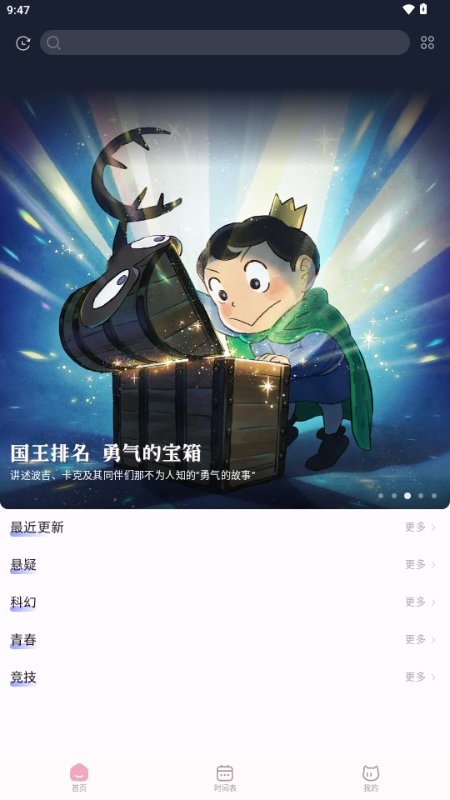
Task: Switch to the 我的 tab
Action: click(x=371, y=778)
